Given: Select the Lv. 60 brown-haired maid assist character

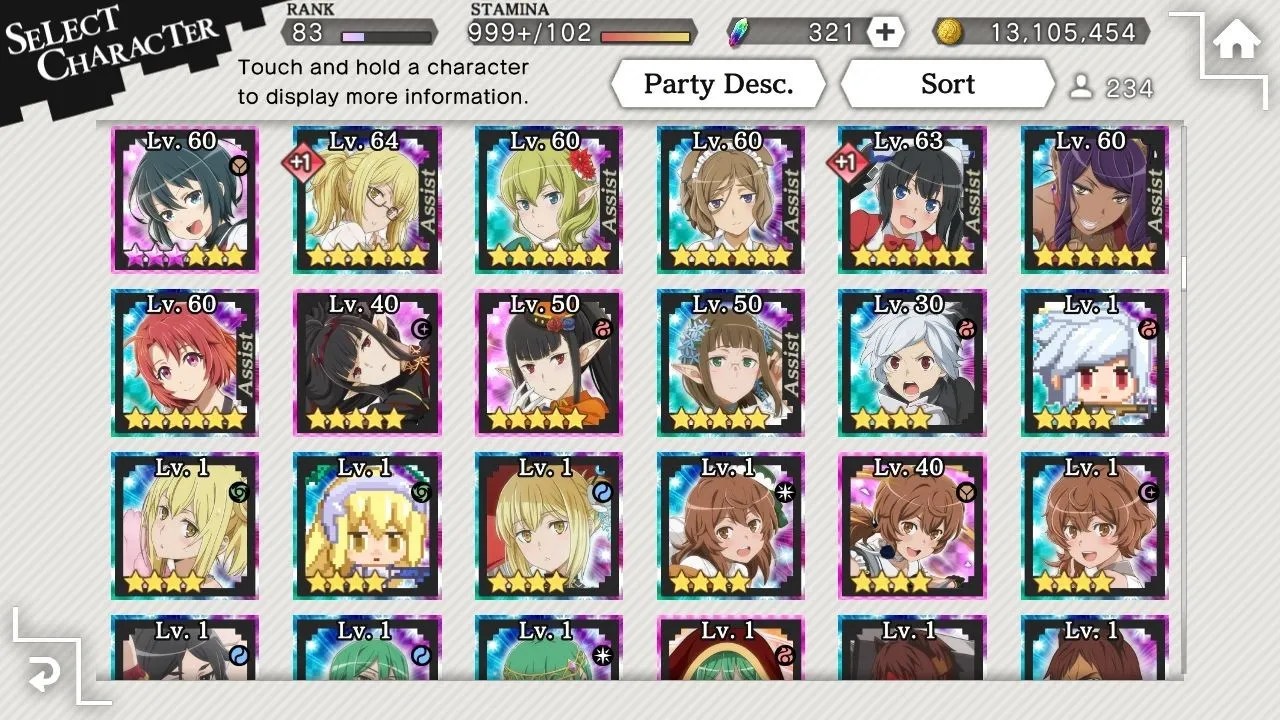Looking at the screenshot, I should click(x=730, y=200).
